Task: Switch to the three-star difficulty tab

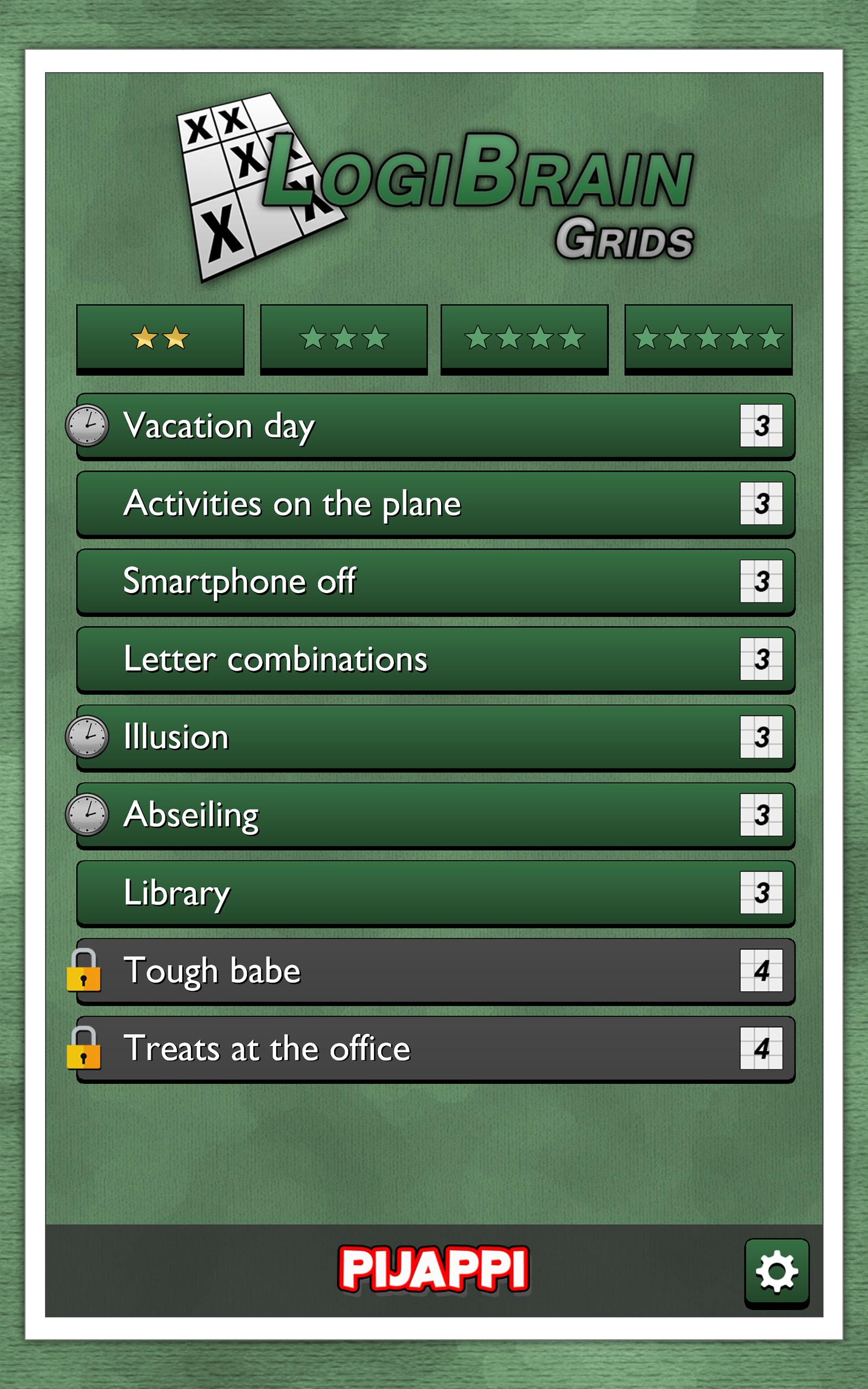Action: [x=344, y=339]
